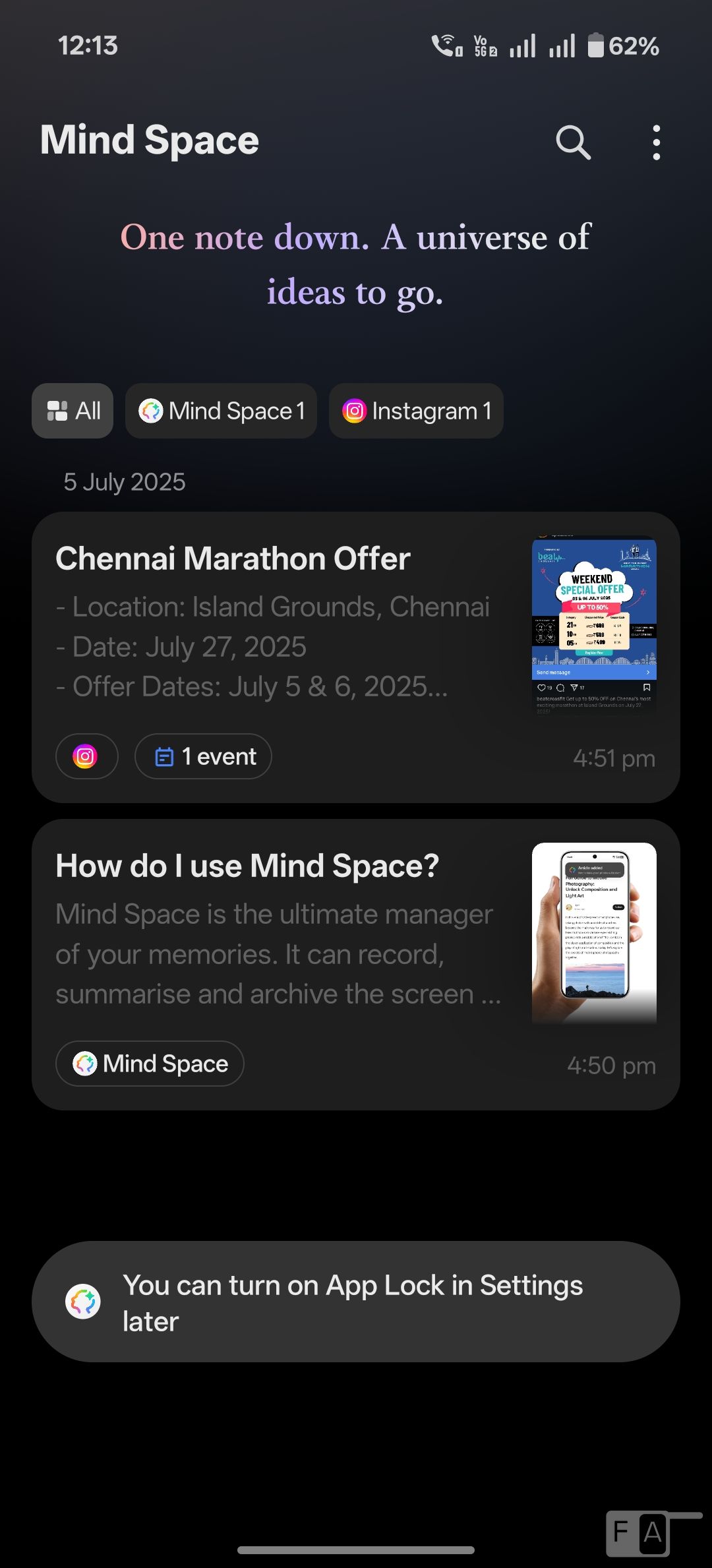Tap the Mind Space source chip
Image resolution: width=712 pixels, height=1568 pixels.
click(150, 1064)
